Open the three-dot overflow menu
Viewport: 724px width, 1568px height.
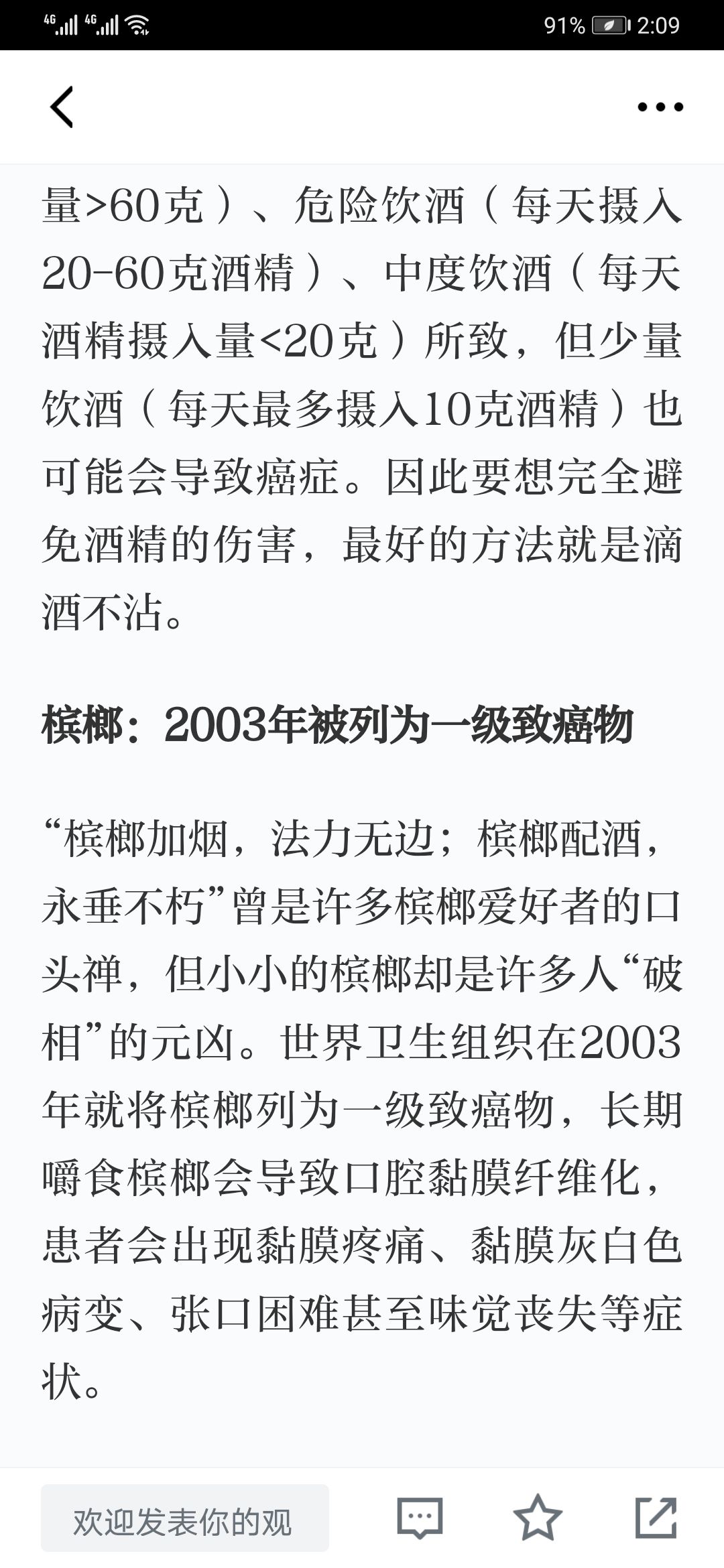coord(660,107)
